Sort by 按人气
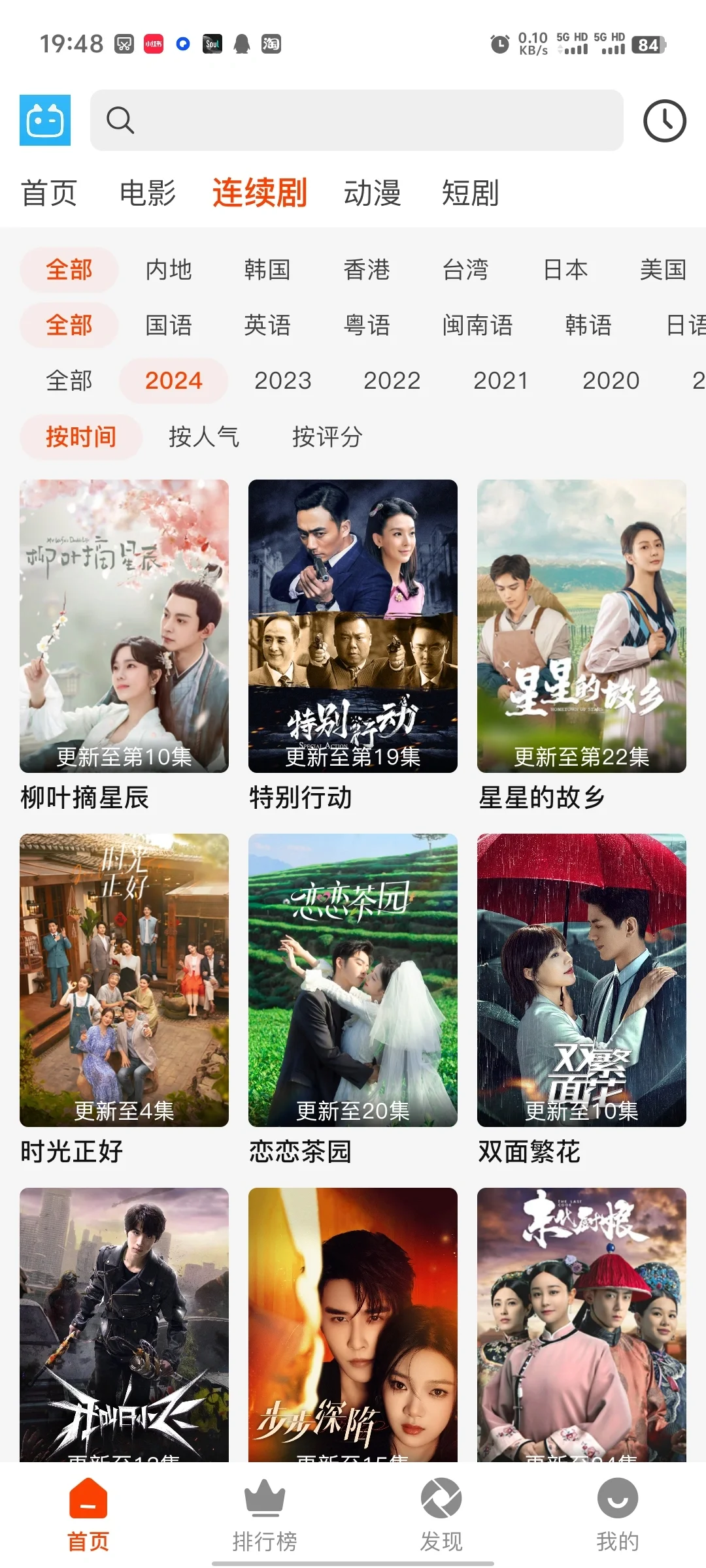This screenshot has width=706, height=1568. coord(204,436)
